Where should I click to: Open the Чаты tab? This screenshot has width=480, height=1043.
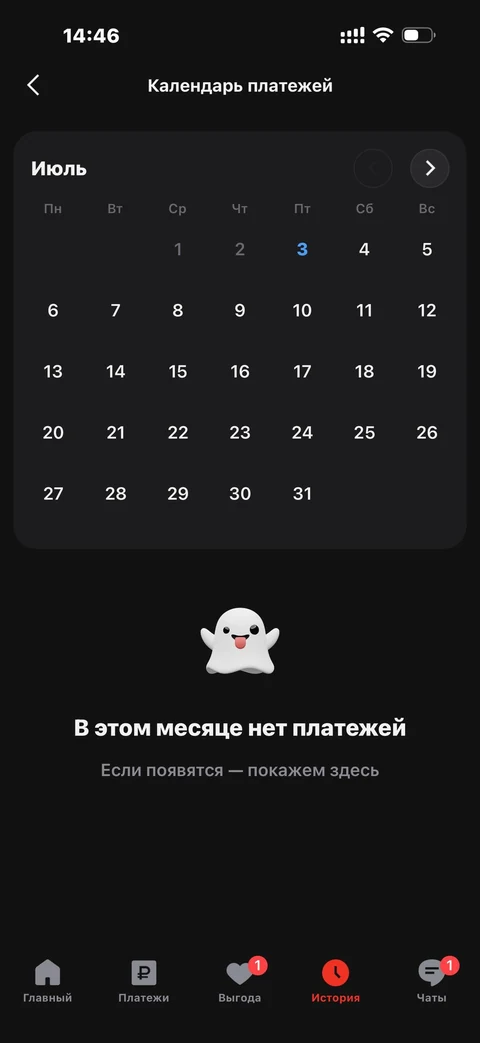(432, 981)
